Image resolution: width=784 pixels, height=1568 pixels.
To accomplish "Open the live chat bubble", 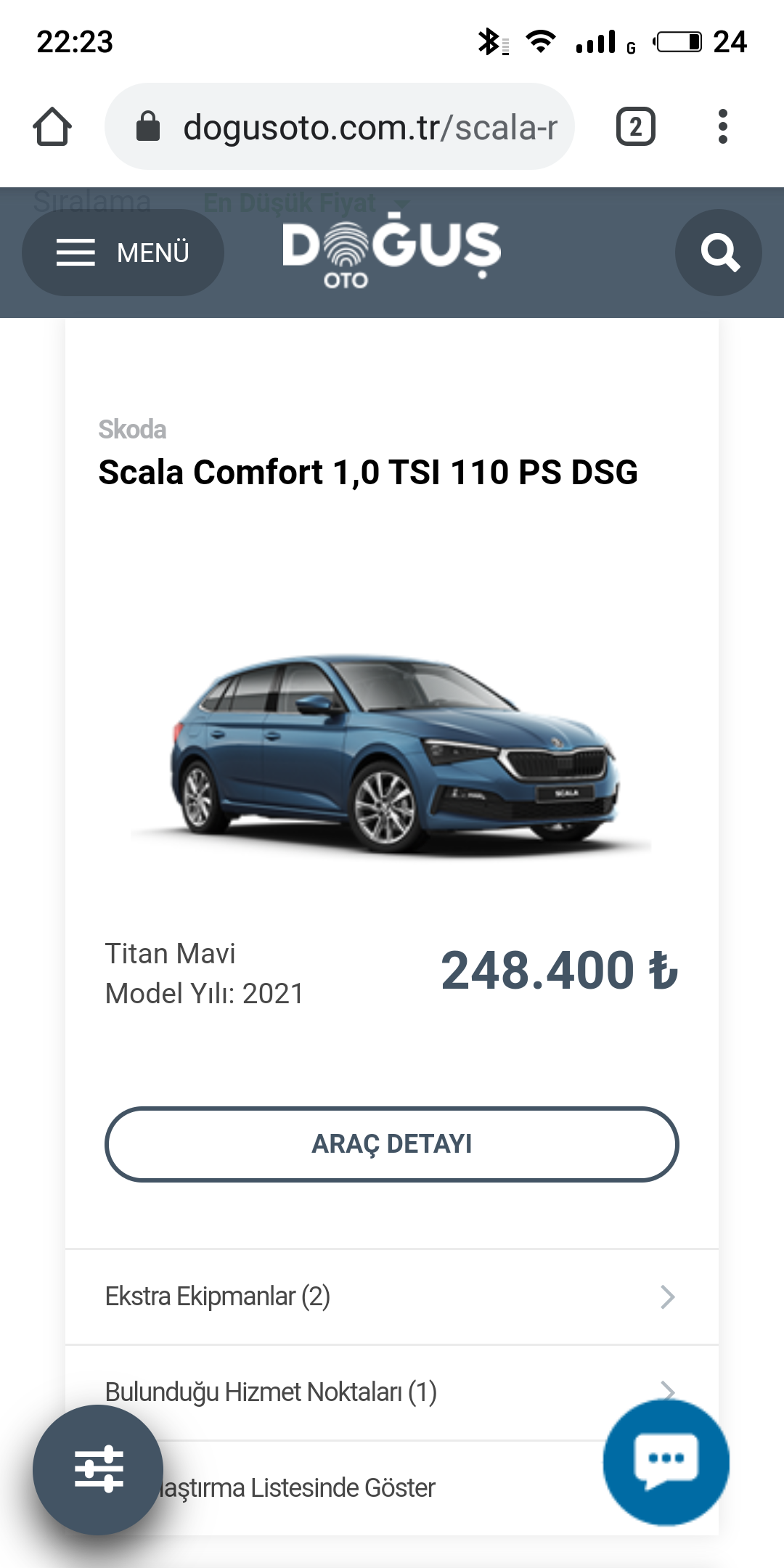I will (x=666, y=1462).
